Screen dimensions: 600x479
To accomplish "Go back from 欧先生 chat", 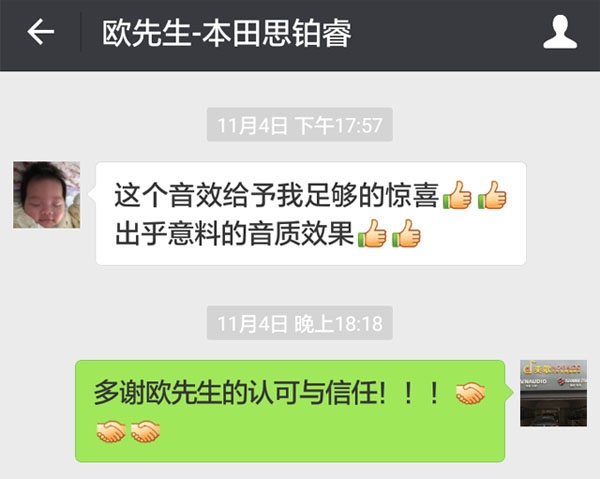I will point(40,33).
